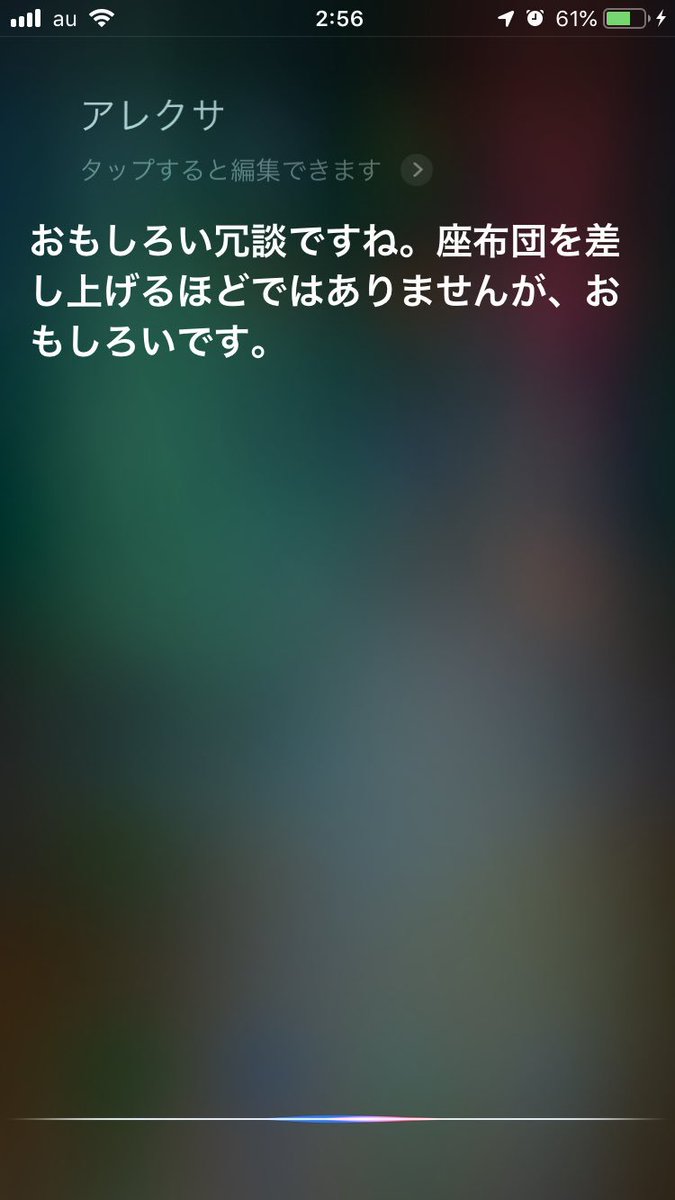This screenshot has width=675, height=1200.
Task: Tap the アレクサ query text to edit it
Action: click(x=153, y=116)
